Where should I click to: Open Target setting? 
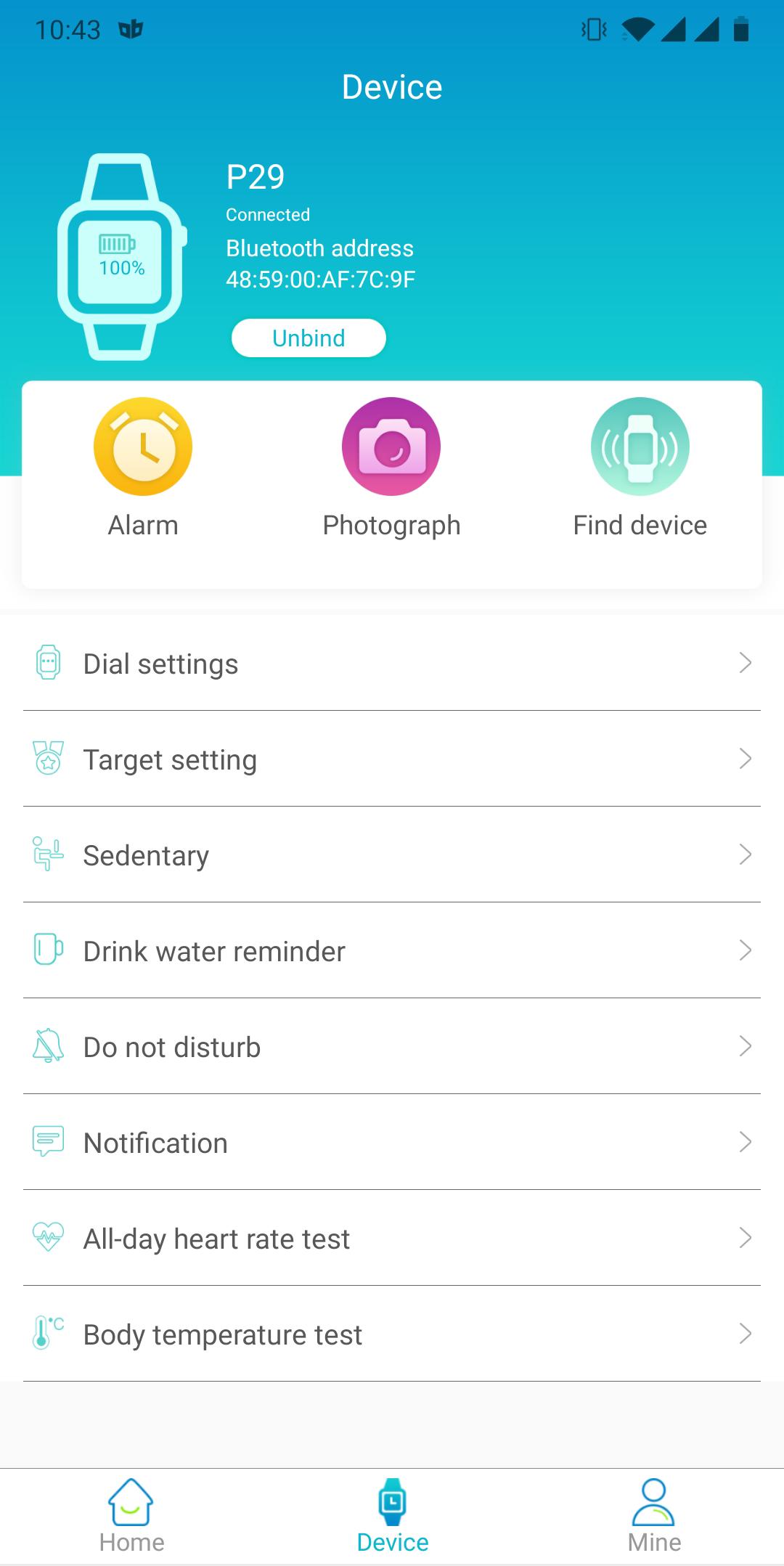[x=392, y=759]
